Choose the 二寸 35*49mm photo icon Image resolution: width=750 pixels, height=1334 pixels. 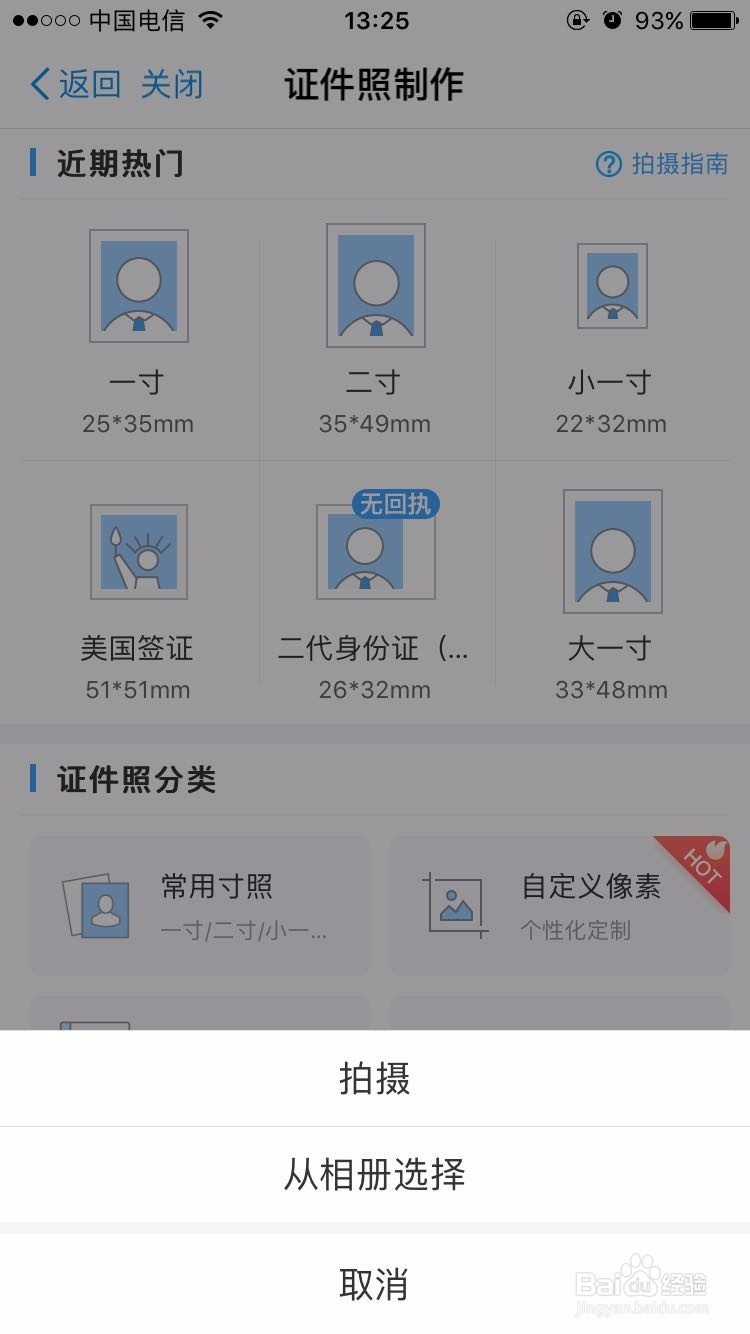pyautogui.click(x=375, y=285)
